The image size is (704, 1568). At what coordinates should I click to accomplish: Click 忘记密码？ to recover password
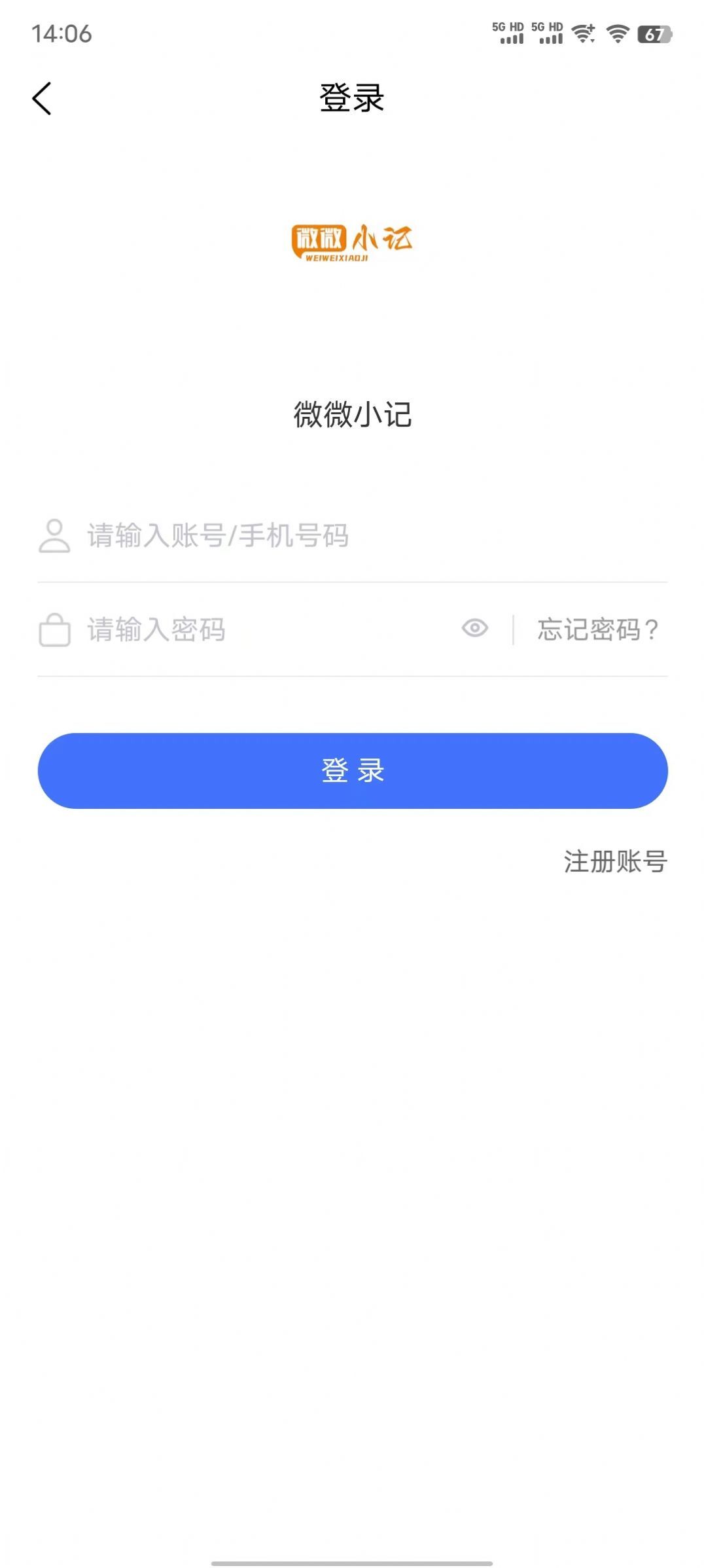(x=596, y=630)
